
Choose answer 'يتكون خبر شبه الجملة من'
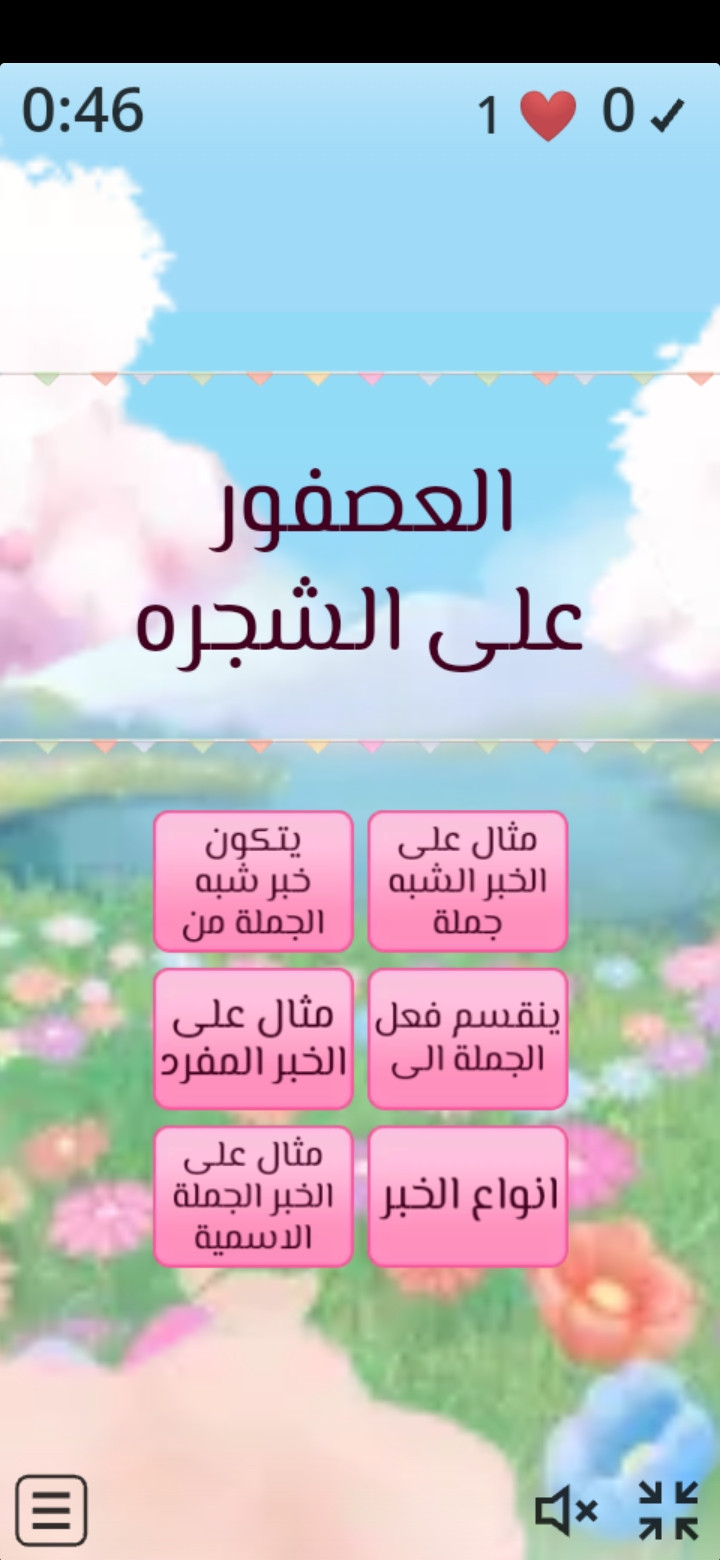[253, 881]
